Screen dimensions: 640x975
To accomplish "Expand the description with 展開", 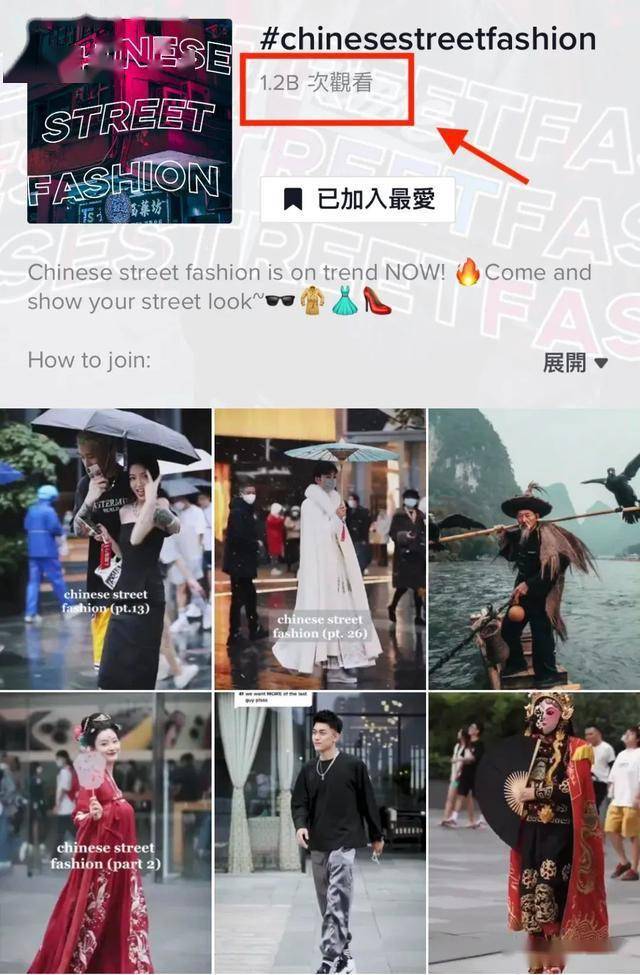I will tap(575, 362).
